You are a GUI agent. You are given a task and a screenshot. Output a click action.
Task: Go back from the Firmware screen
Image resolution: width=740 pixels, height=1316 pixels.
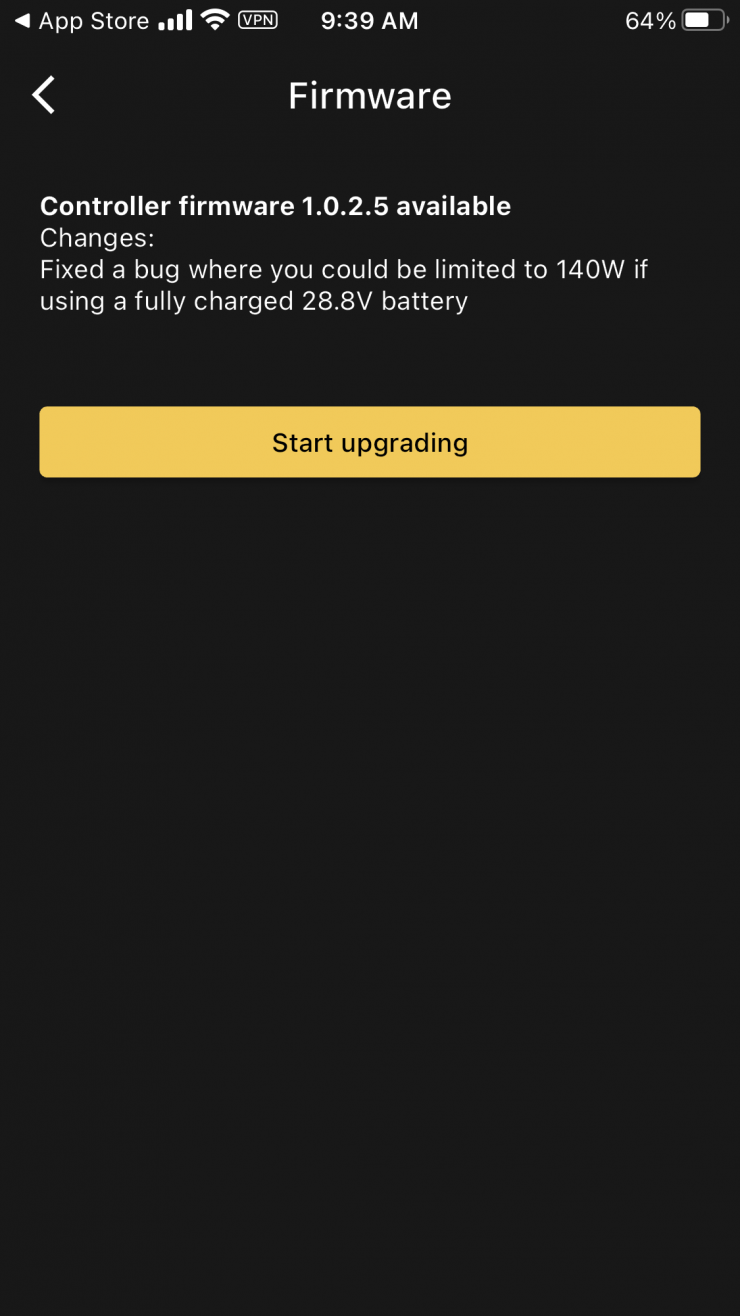[44, 96]
